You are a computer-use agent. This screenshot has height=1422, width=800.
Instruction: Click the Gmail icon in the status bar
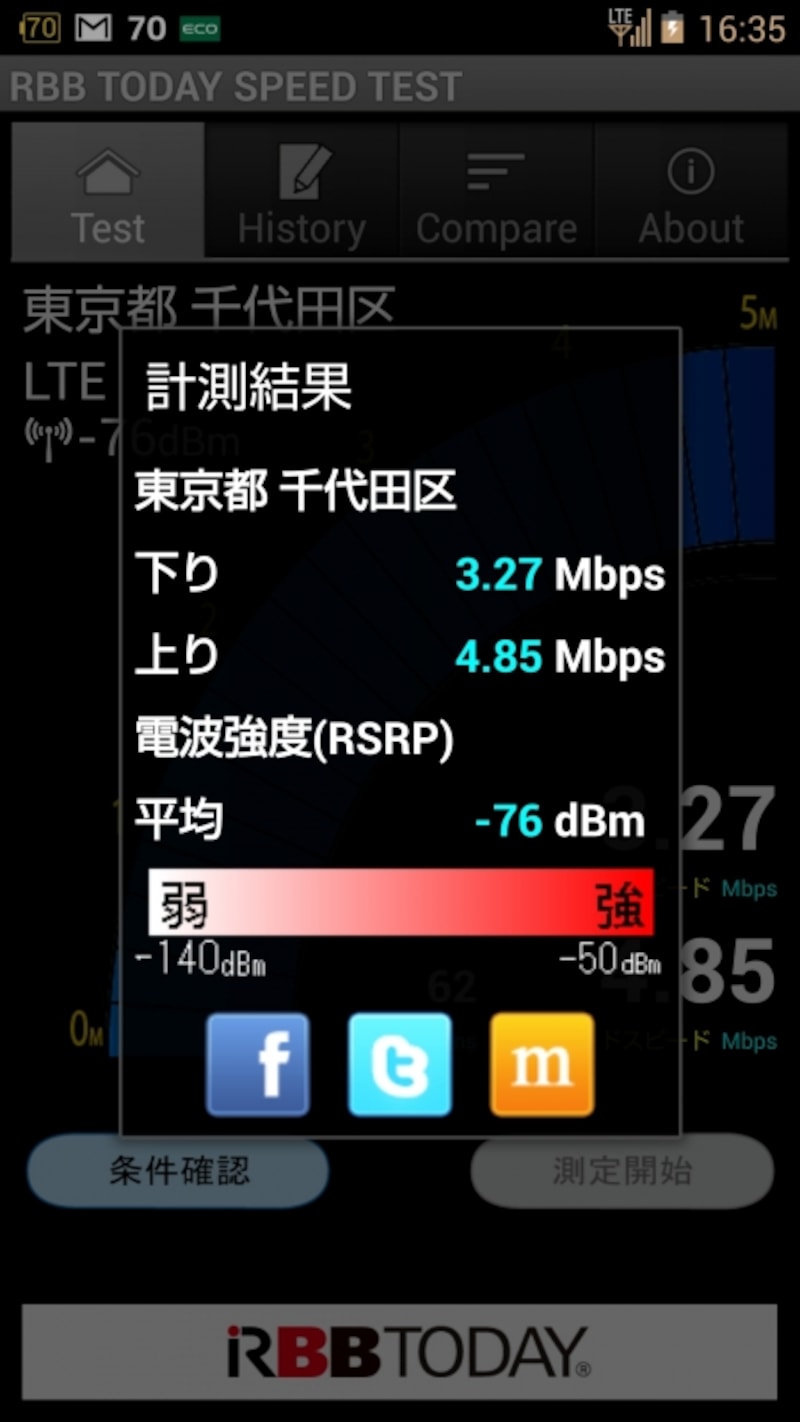tap(93, 27)
